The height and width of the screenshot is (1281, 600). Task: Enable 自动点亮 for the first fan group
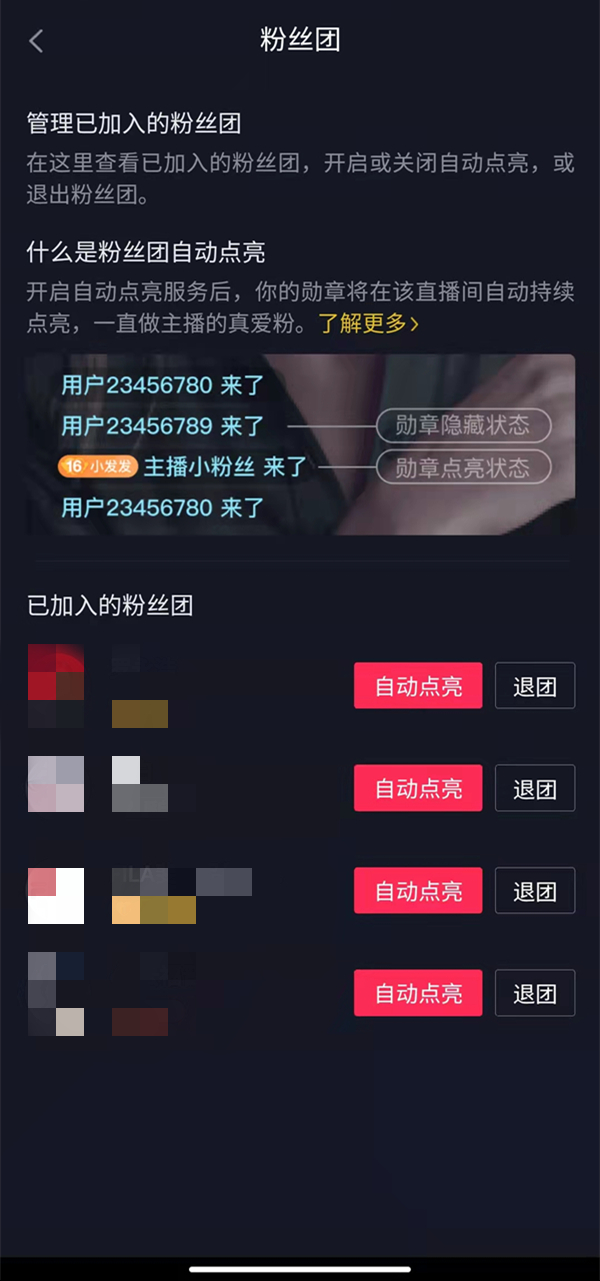click(418, 686)
